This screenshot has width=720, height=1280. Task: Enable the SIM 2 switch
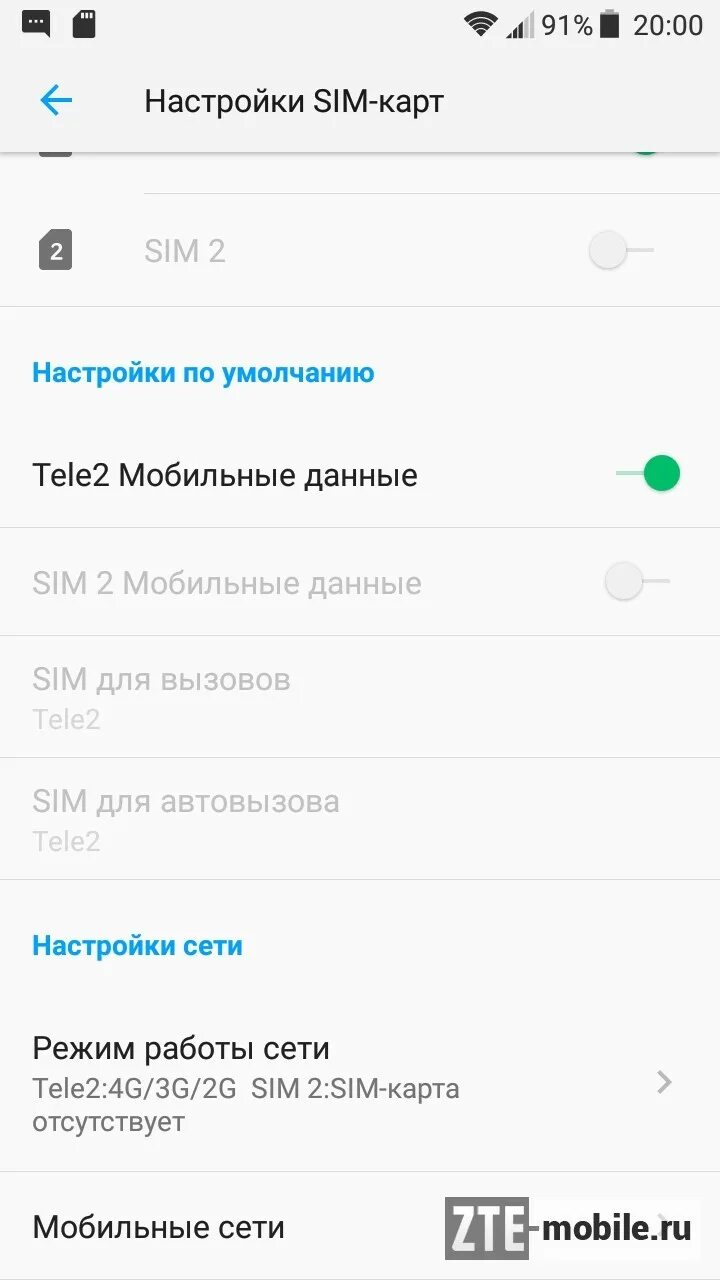607,250
